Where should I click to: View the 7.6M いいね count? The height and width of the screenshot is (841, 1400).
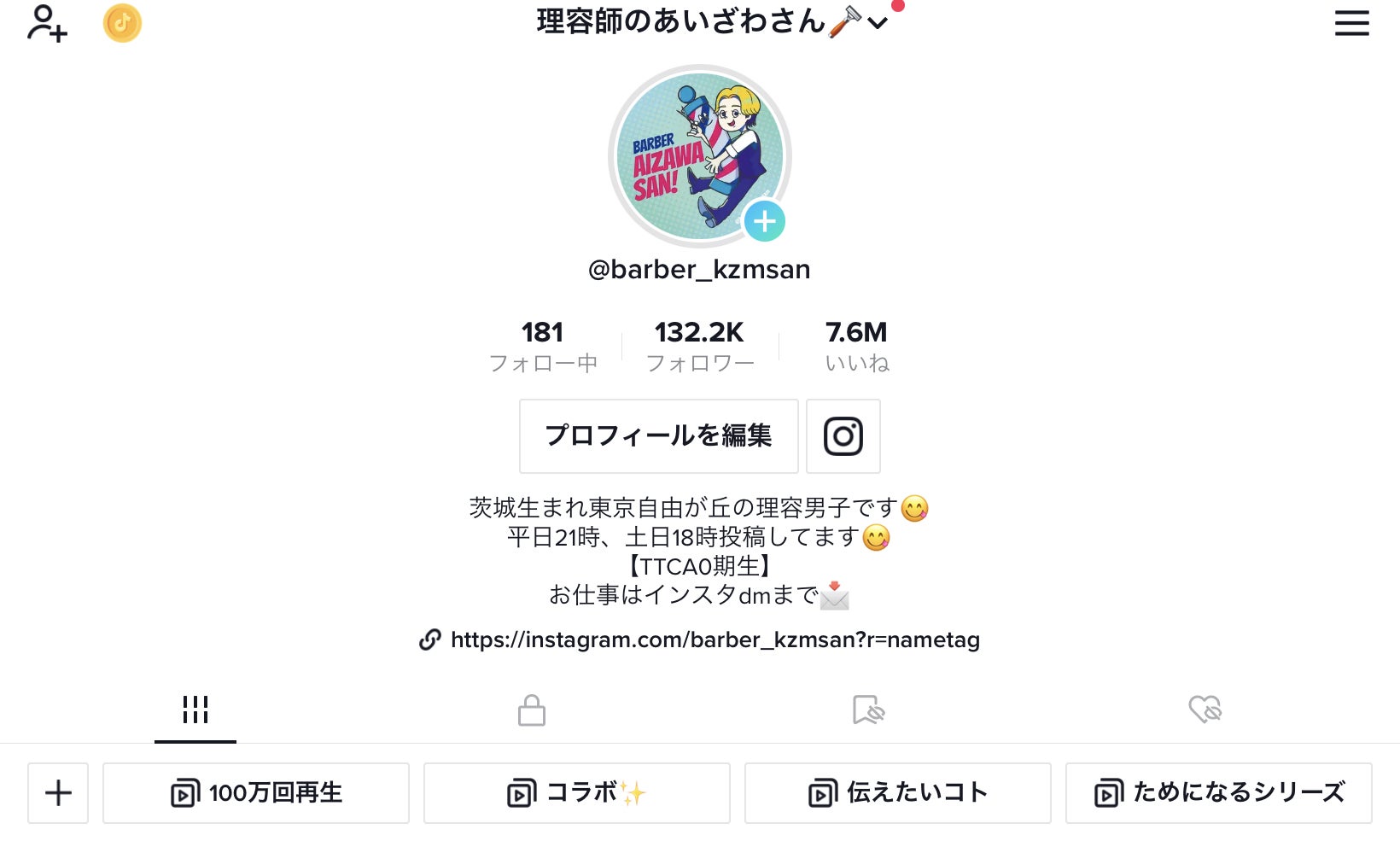click(857, 346)
